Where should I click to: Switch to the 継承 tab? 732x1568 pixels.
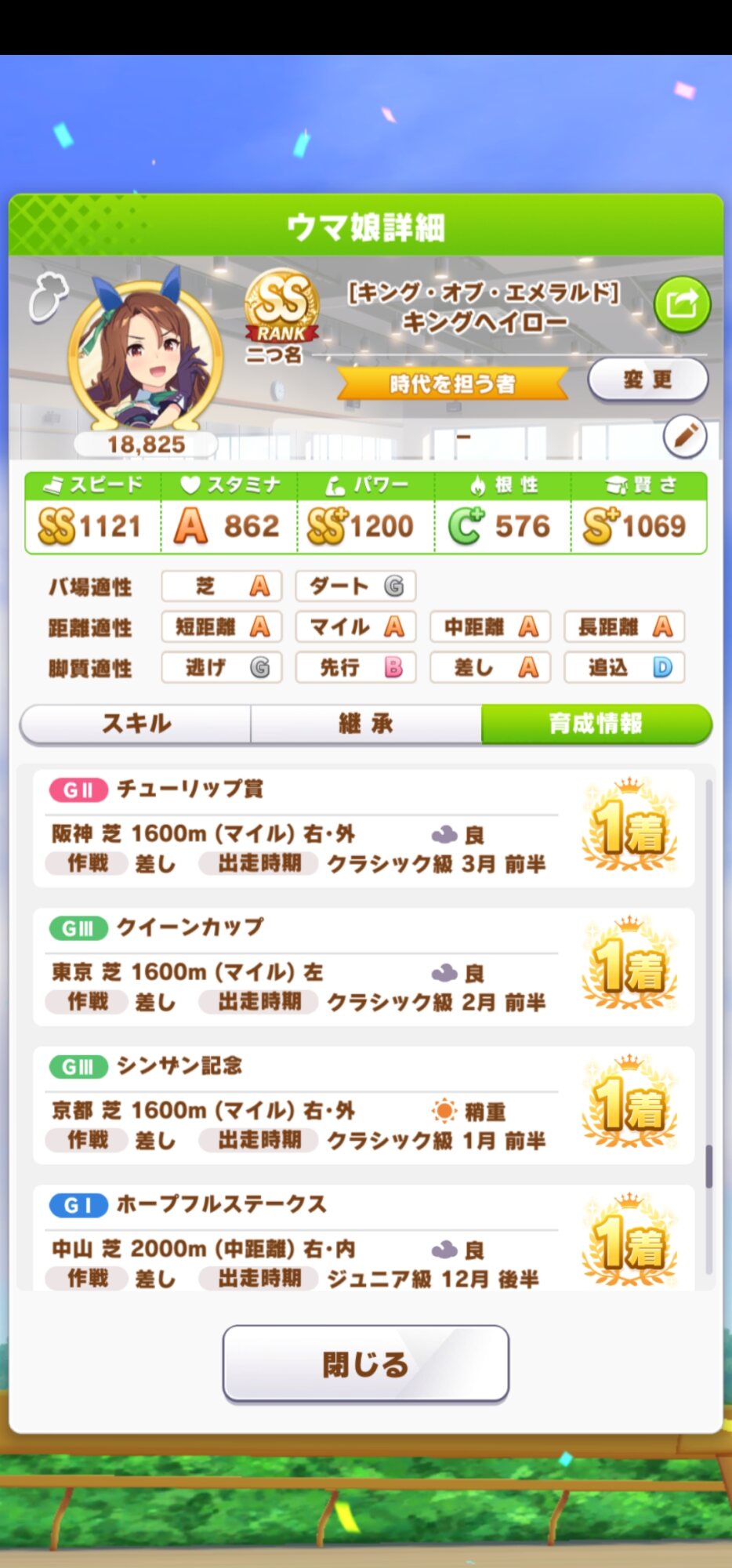(x=366, y=723)
